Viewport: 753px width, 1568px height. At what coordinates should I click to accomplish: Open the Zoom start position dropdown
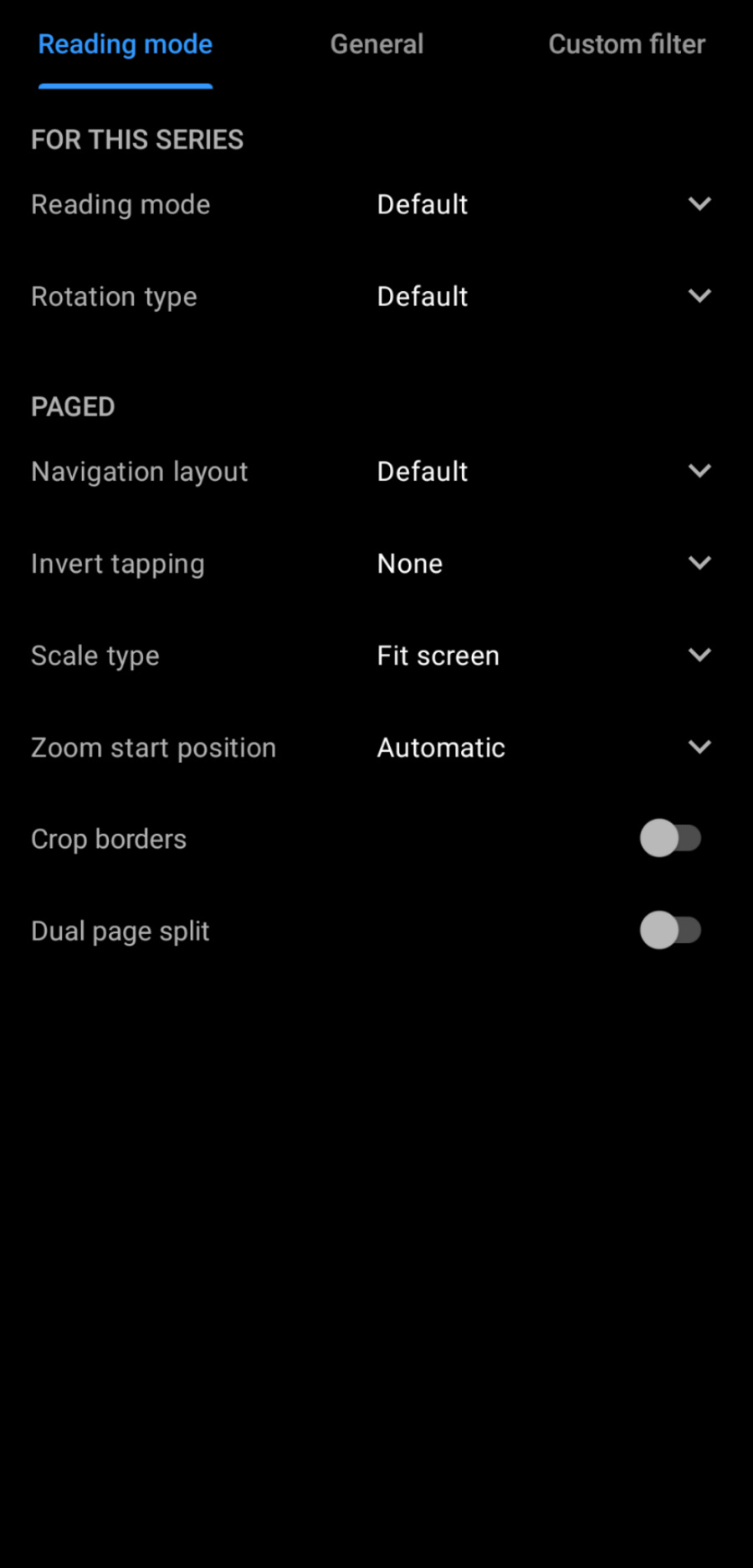coord(542,748)
